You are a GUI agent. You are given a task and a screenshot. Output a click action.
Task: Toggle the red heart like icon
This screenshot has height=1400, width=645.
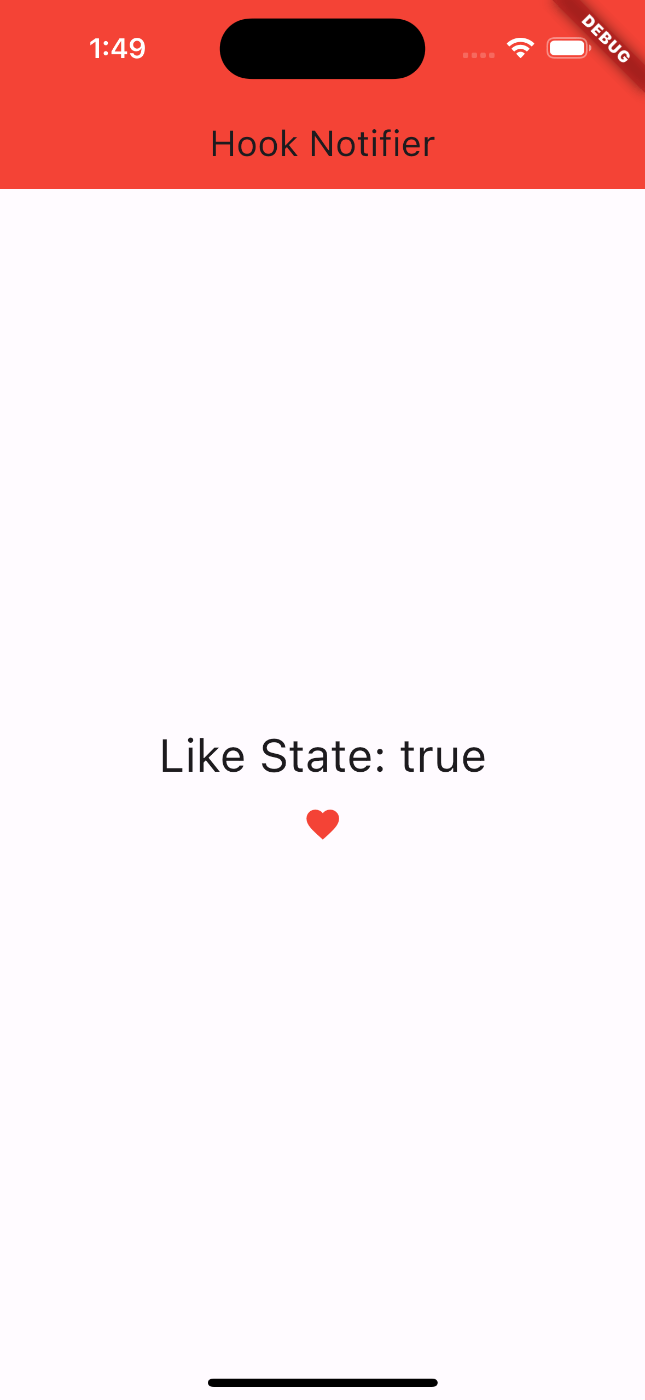click(322, 825)
